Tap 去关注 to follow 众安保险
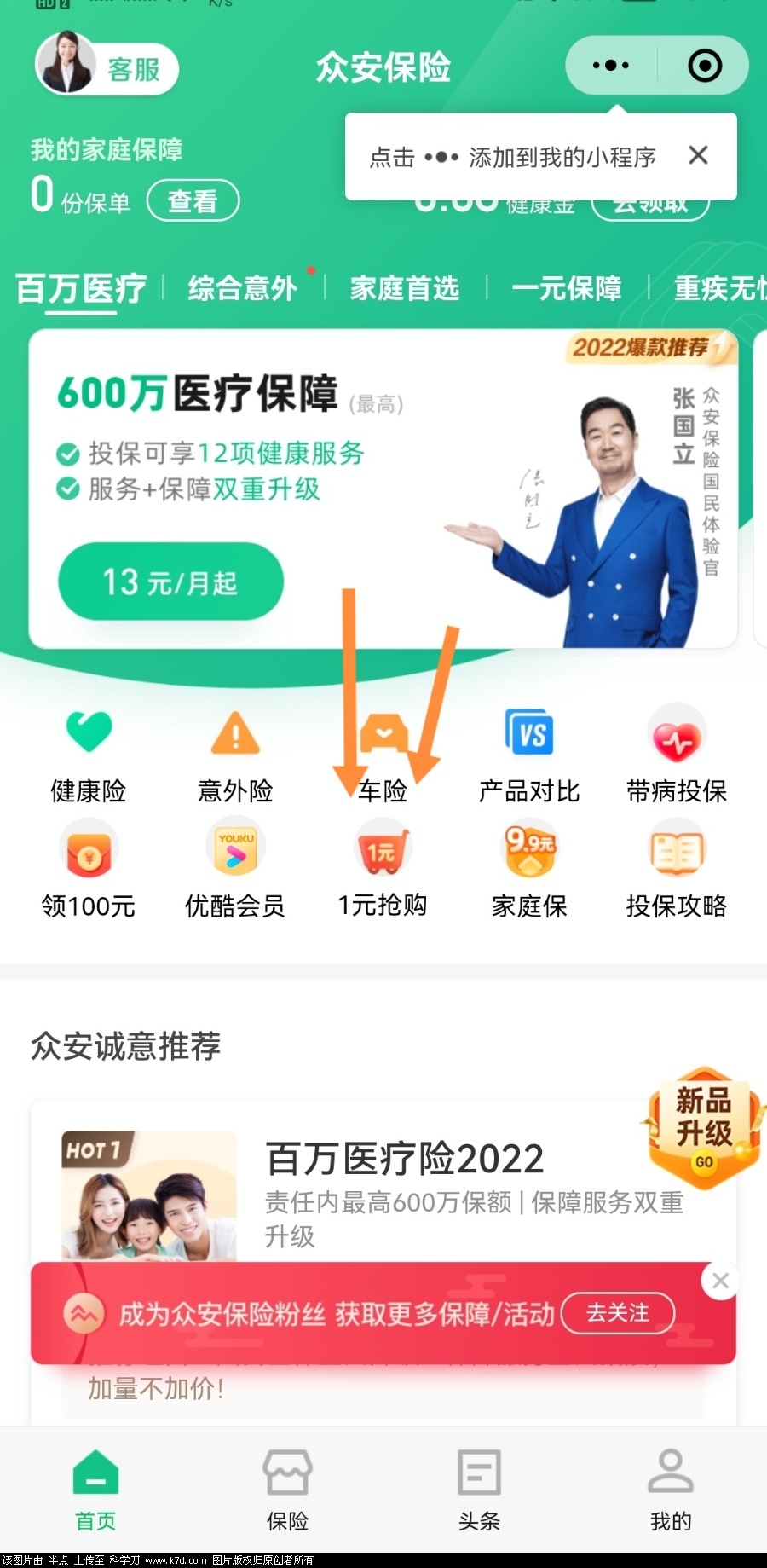 [618, 1313]
